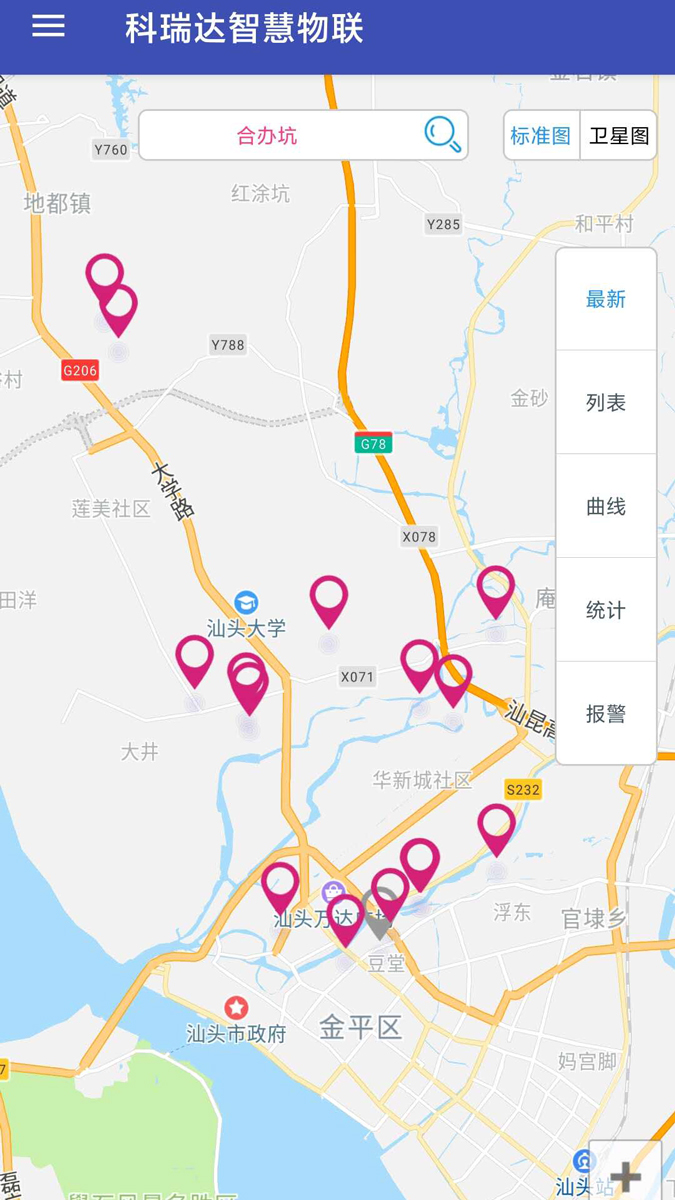The image size is (675, 1200).
Task: Open the 报警 alarm view
Action: 606,714
